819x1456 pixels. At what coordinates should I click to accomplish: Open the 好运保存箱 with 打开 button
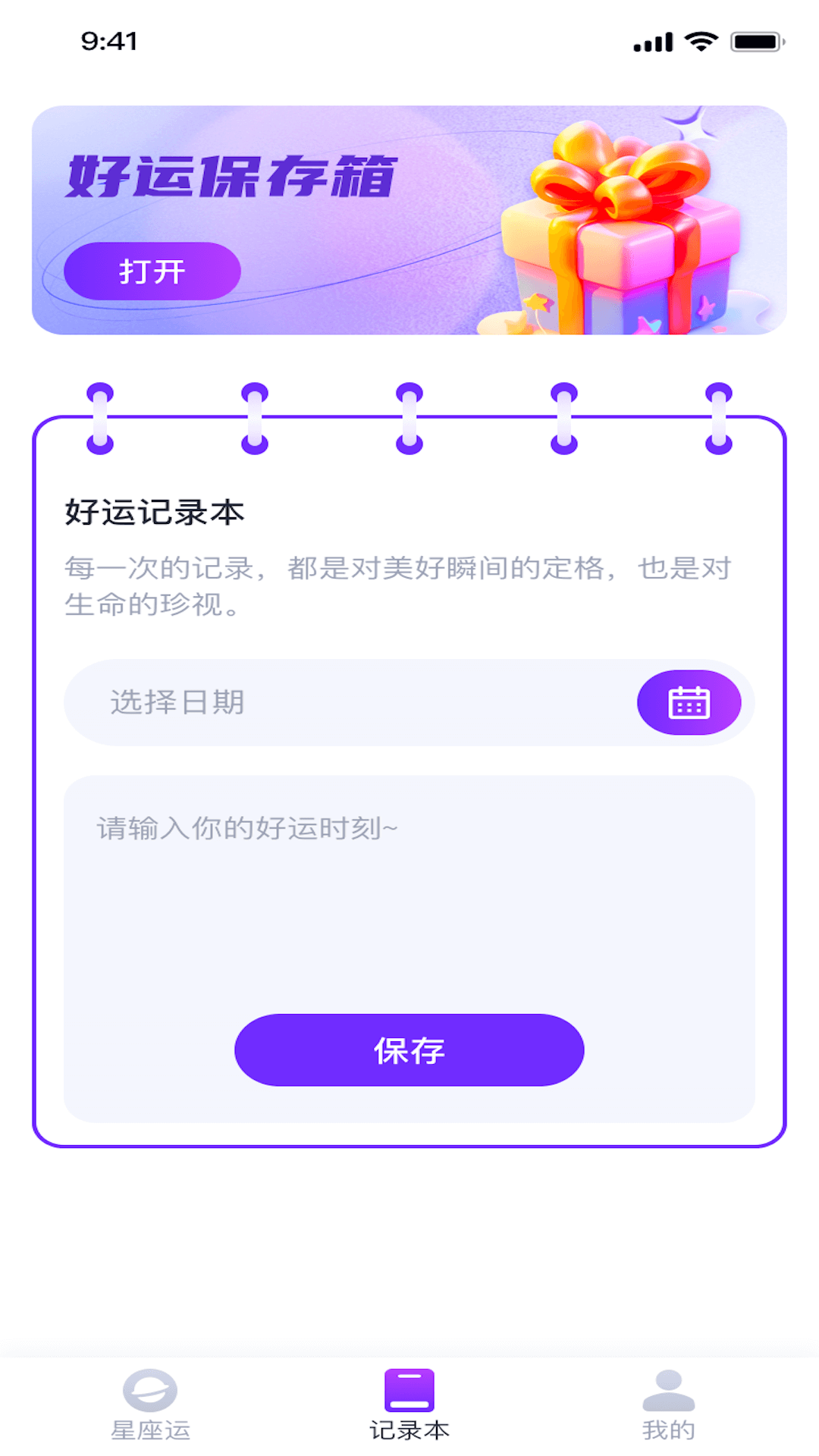[152, 270]
